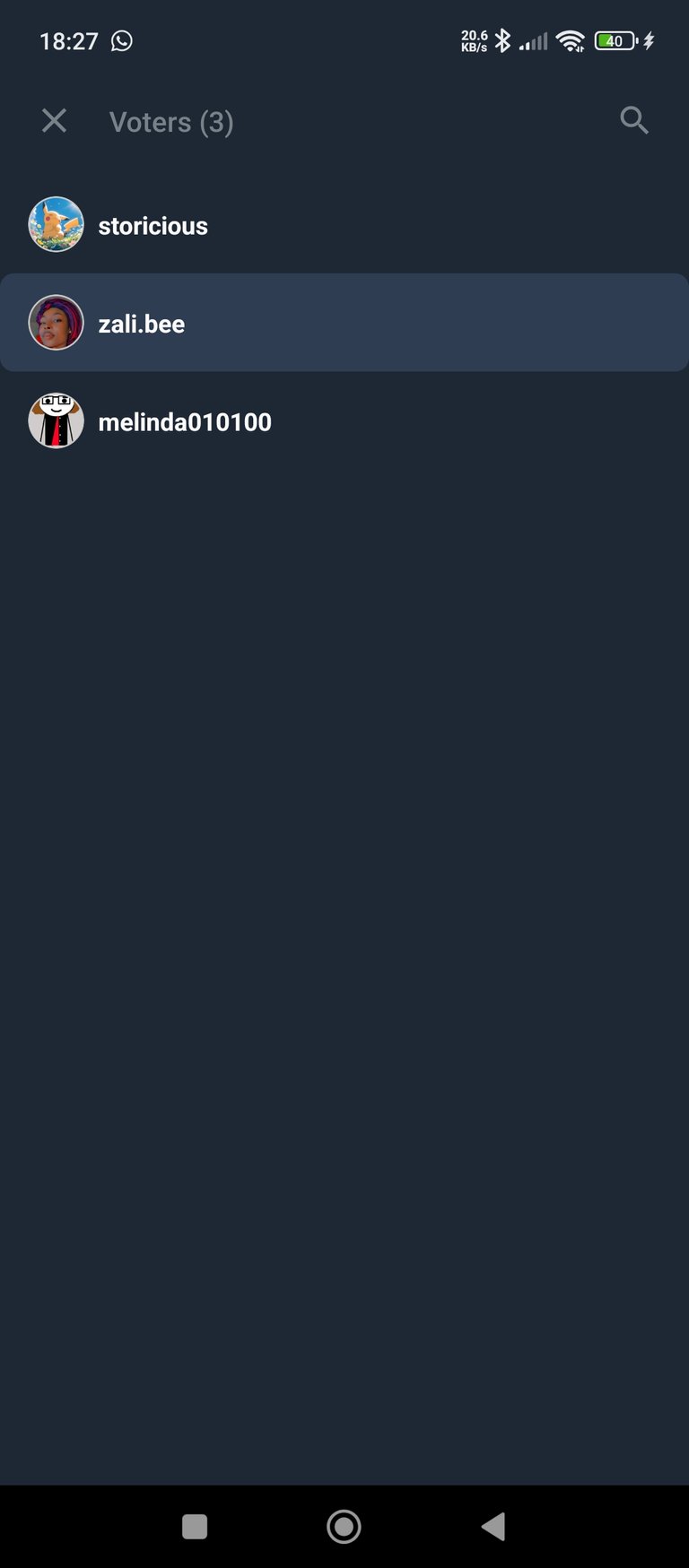The width and height of the screenshot is (689, 1568).
Task: View melinda010100 in voters list
Action: coord(344,421)
